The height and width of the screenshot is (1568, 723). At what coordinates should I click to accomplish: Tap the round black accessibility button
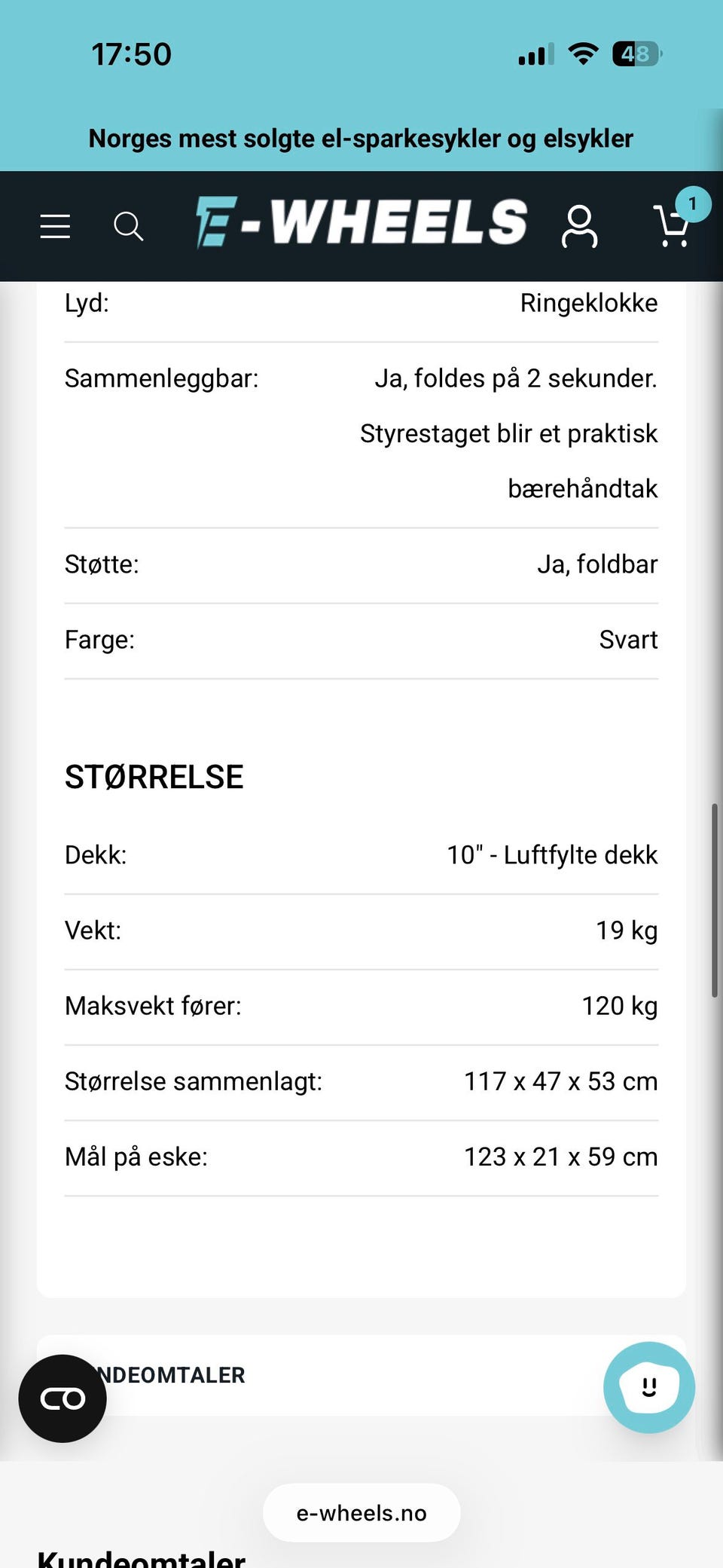[63, 1398]
